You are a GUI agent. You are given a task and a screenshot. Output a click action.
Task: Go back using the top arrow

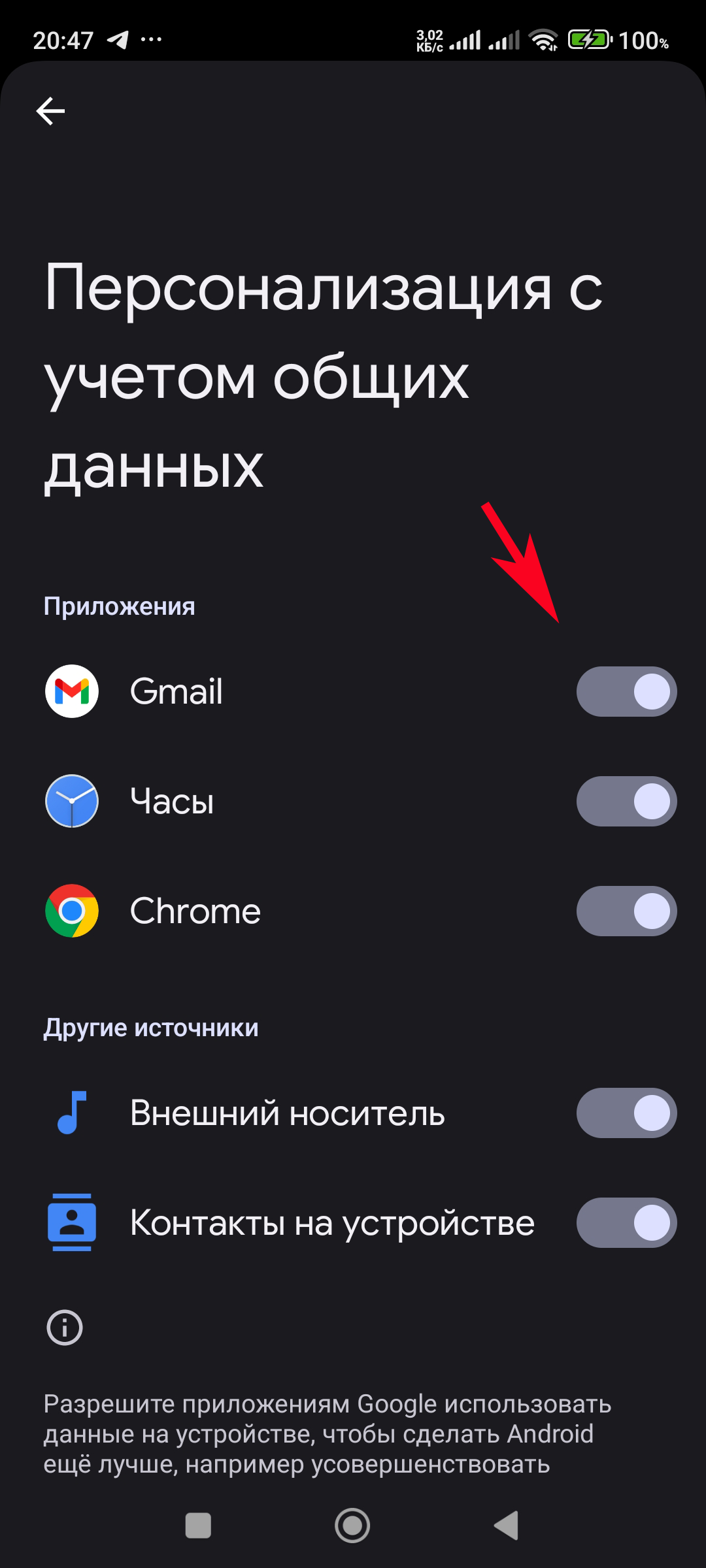click(50, 111)
